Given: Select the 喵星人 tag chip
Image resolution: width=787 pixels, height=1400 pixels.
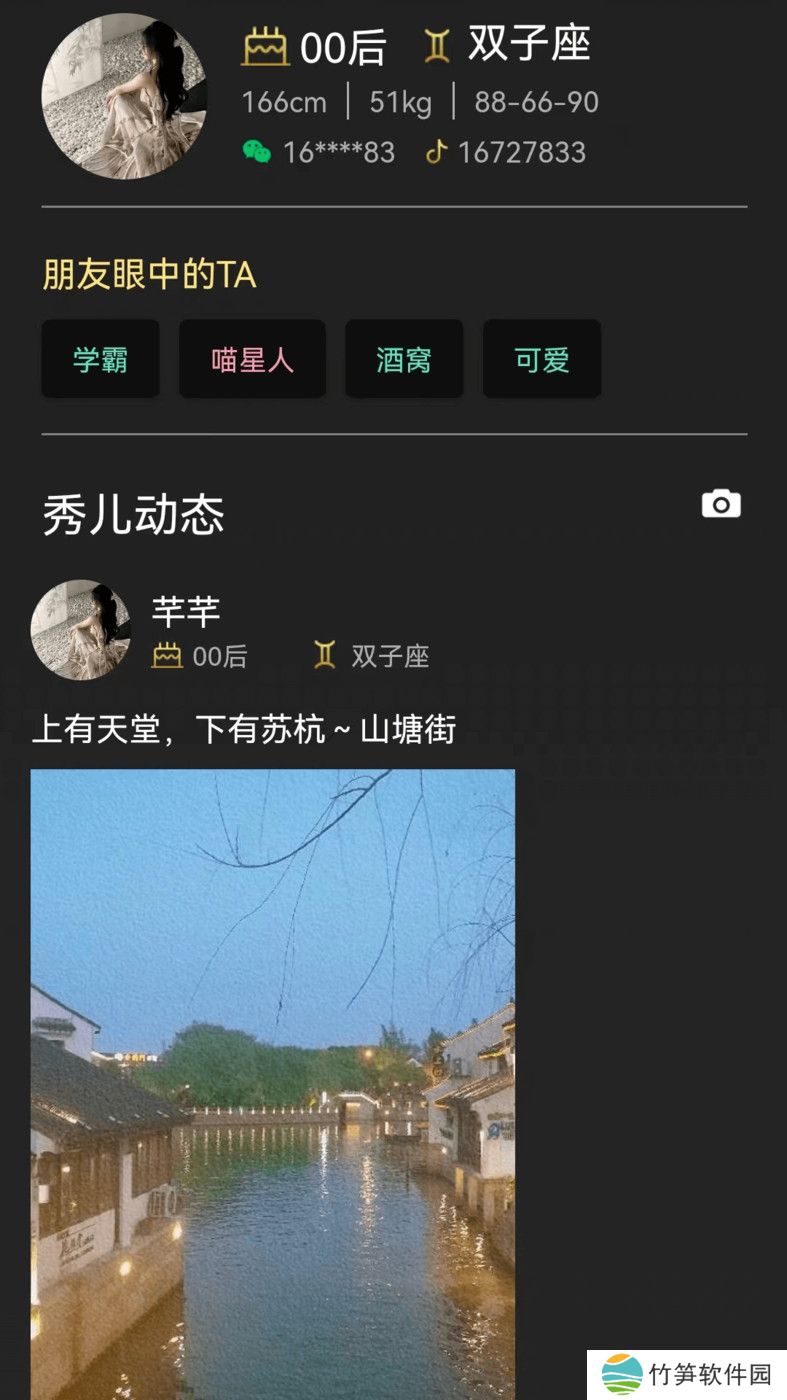Looking at the screenshot, I should [x=252, y=359].
